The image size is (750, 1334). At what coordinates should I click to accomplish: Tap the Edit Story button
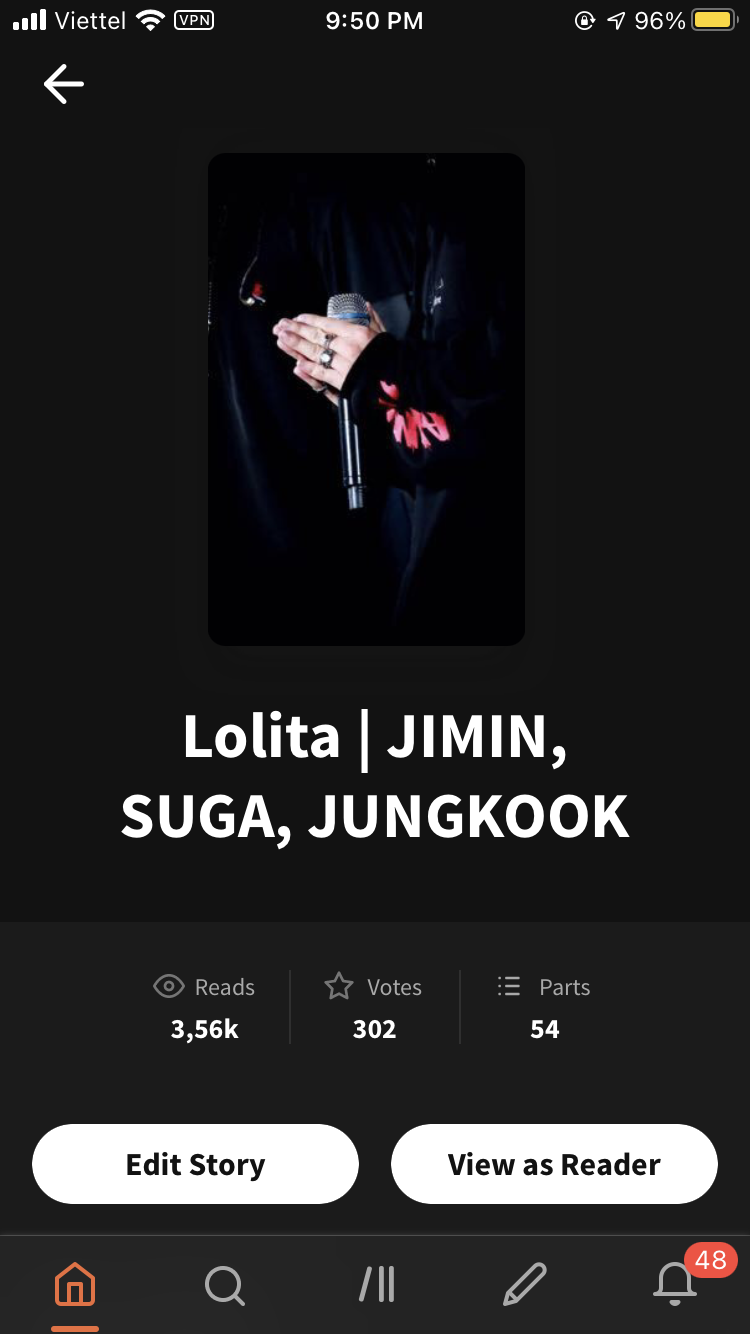[x=195, y=1164]
